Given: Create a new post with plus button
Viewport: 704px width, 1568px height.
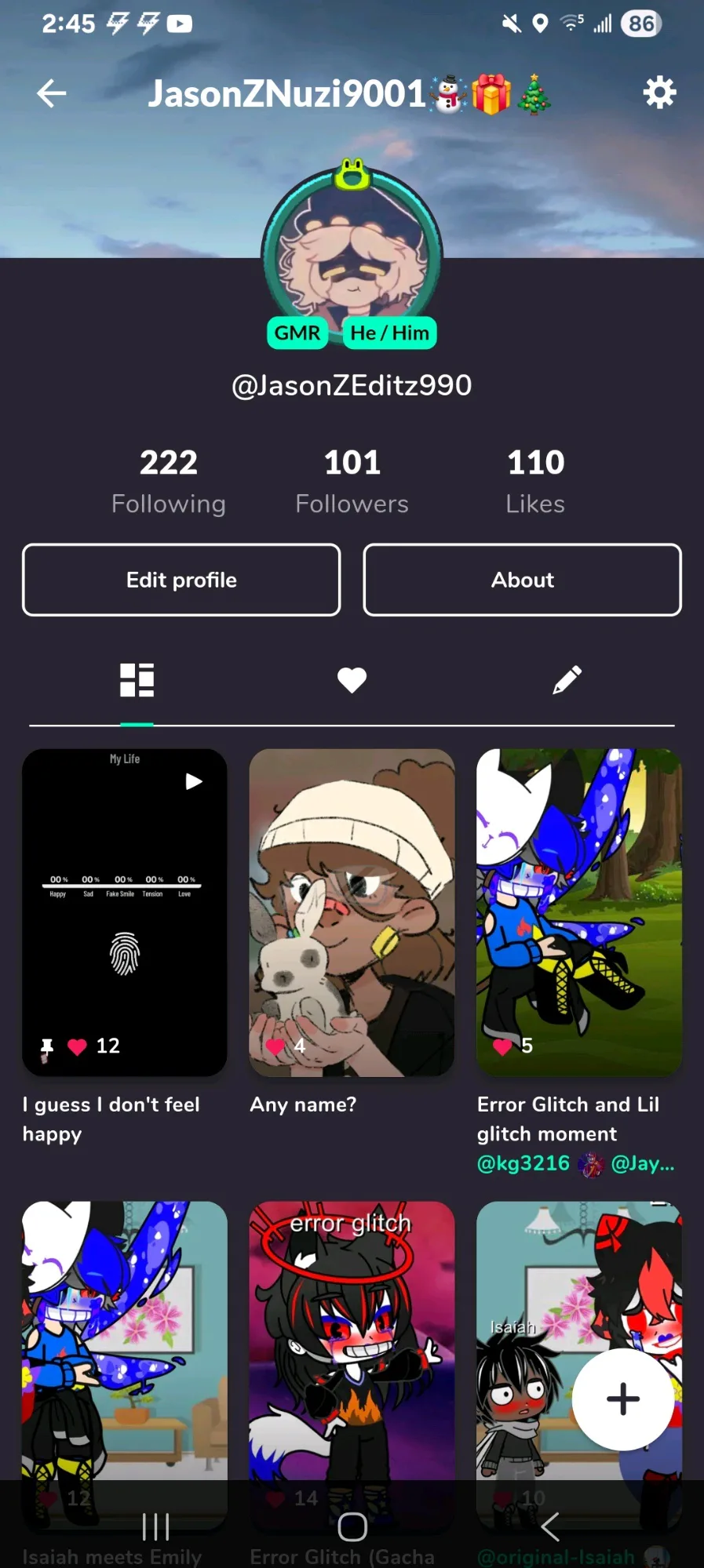Looking at the screenshot, I should coord(622,1399).
